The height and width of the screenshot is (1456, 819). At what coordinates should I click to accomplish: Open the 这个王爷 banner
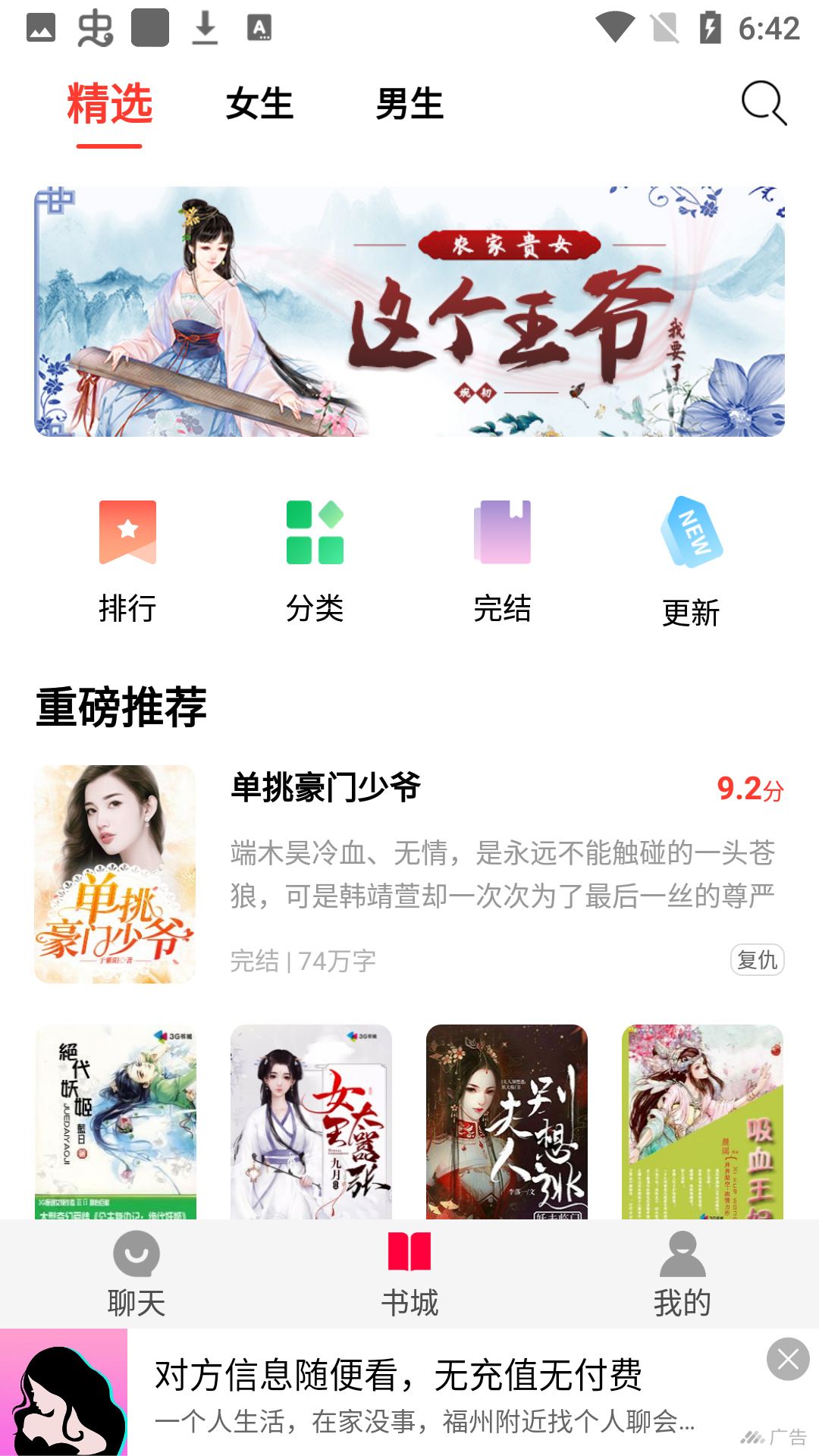coord(409,312)
